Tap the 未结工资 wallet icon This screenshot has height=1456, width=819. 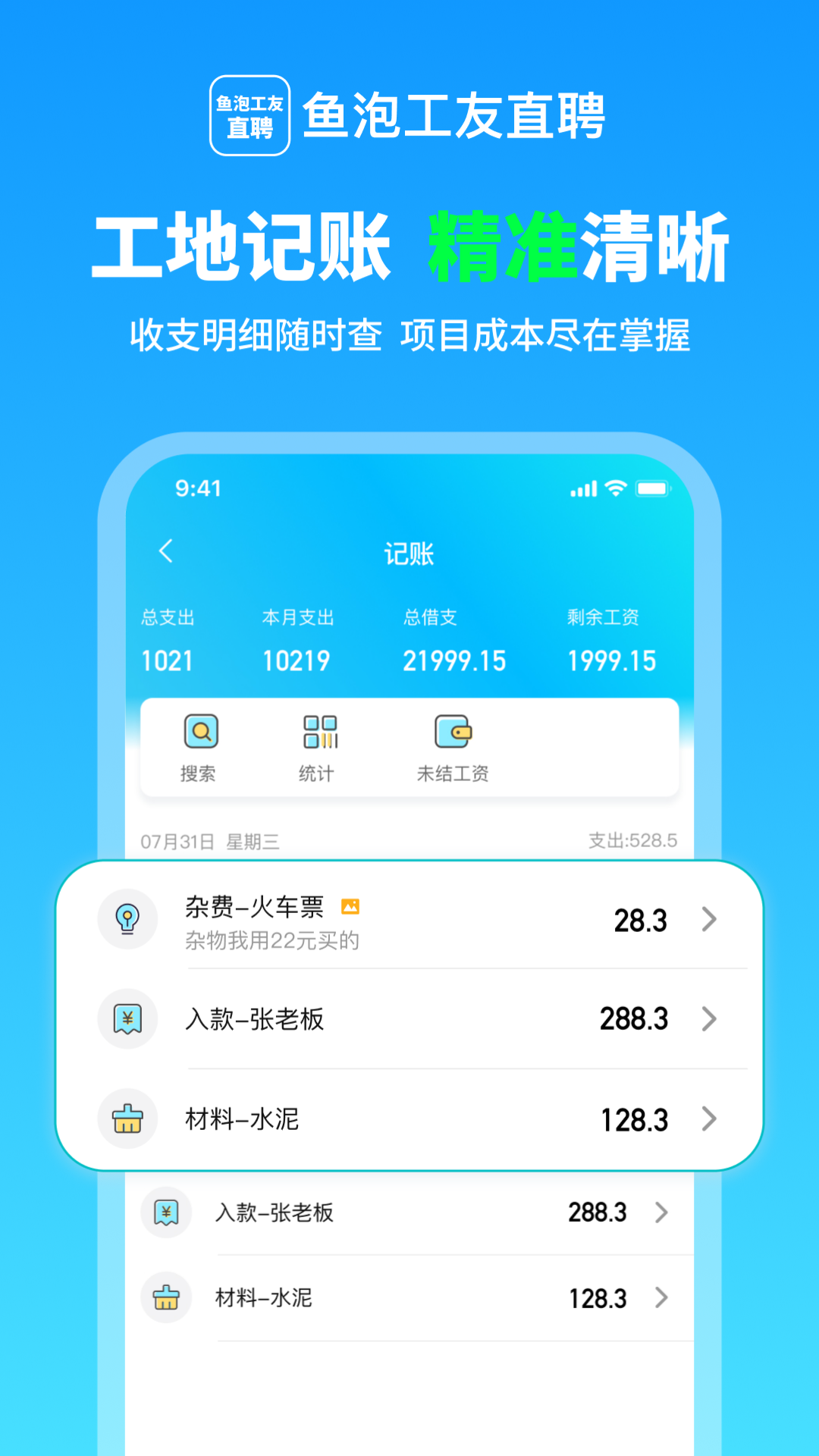pyautogui.click(x=453, y=733)
